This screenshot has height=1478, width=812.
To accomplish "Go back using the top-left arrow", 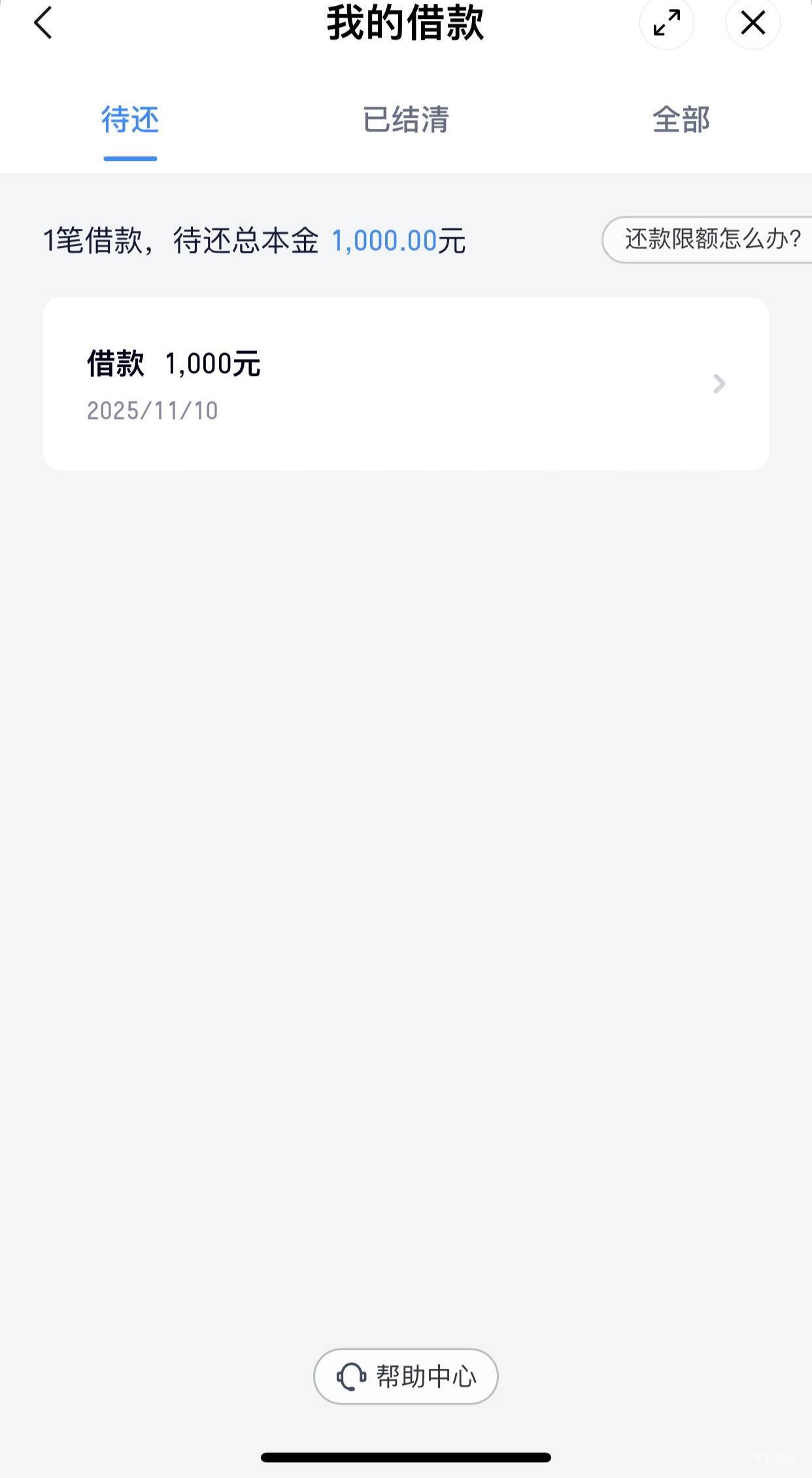I will pyautogui.click(x=43, y=24).
